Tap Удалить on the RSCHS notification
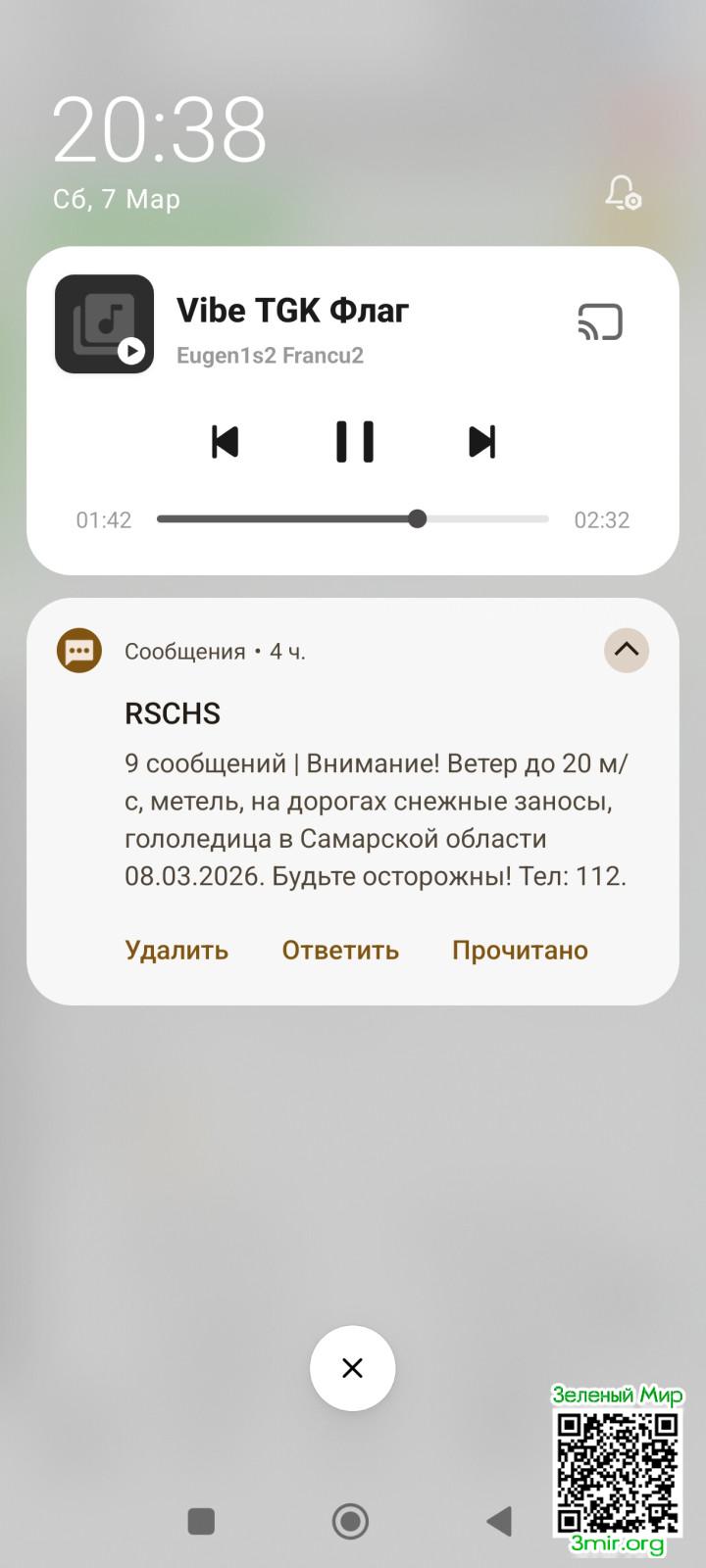This screenshot has width=706, height=1568. point(176,951)
